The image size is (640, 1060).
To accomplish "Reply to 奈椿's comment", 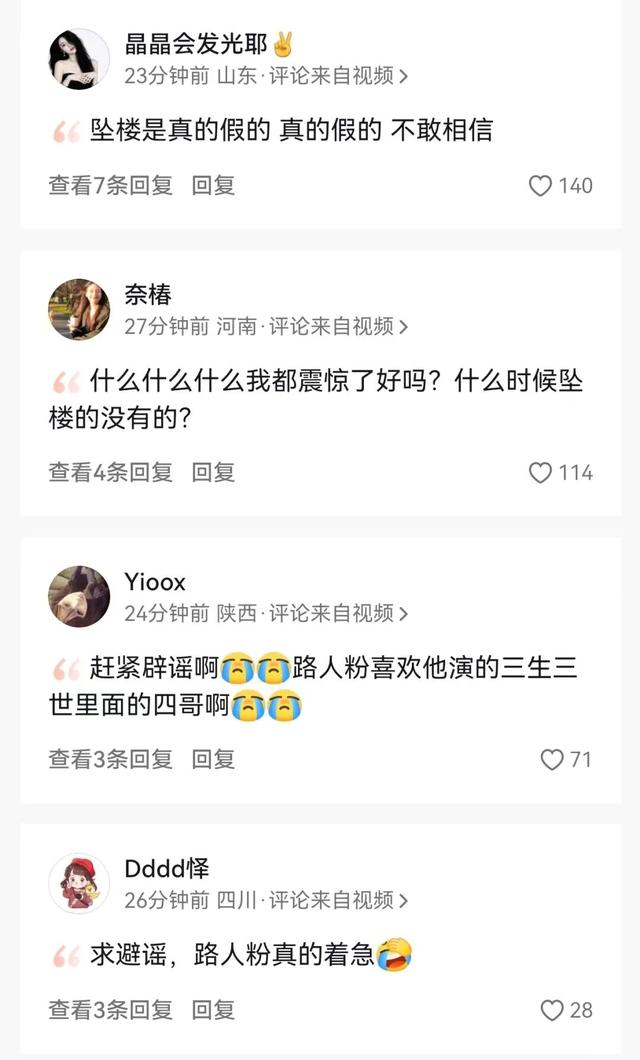I will coord(213,472).
